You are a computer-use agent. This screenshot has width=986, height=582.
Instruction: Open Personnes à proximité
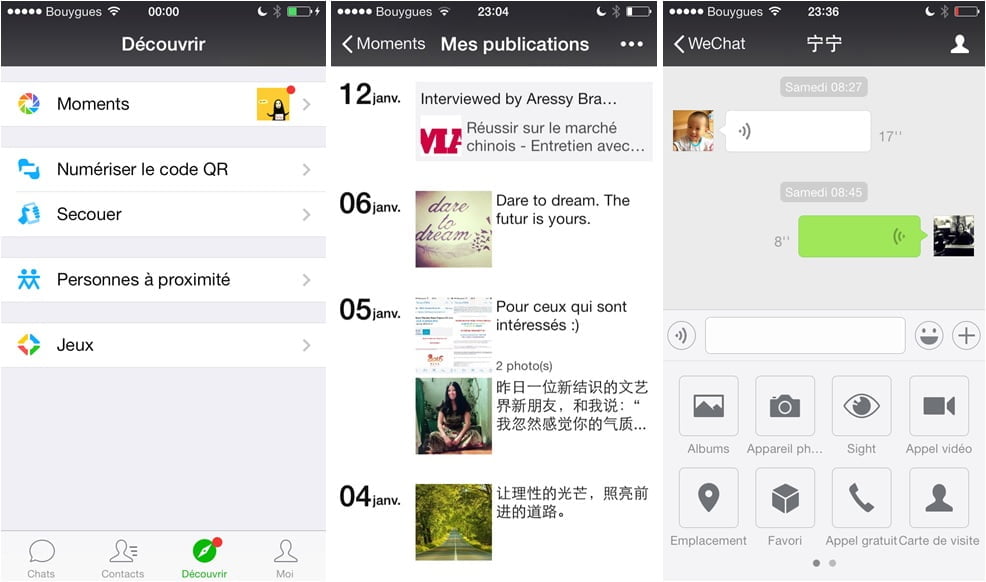[x=163, y=280]
